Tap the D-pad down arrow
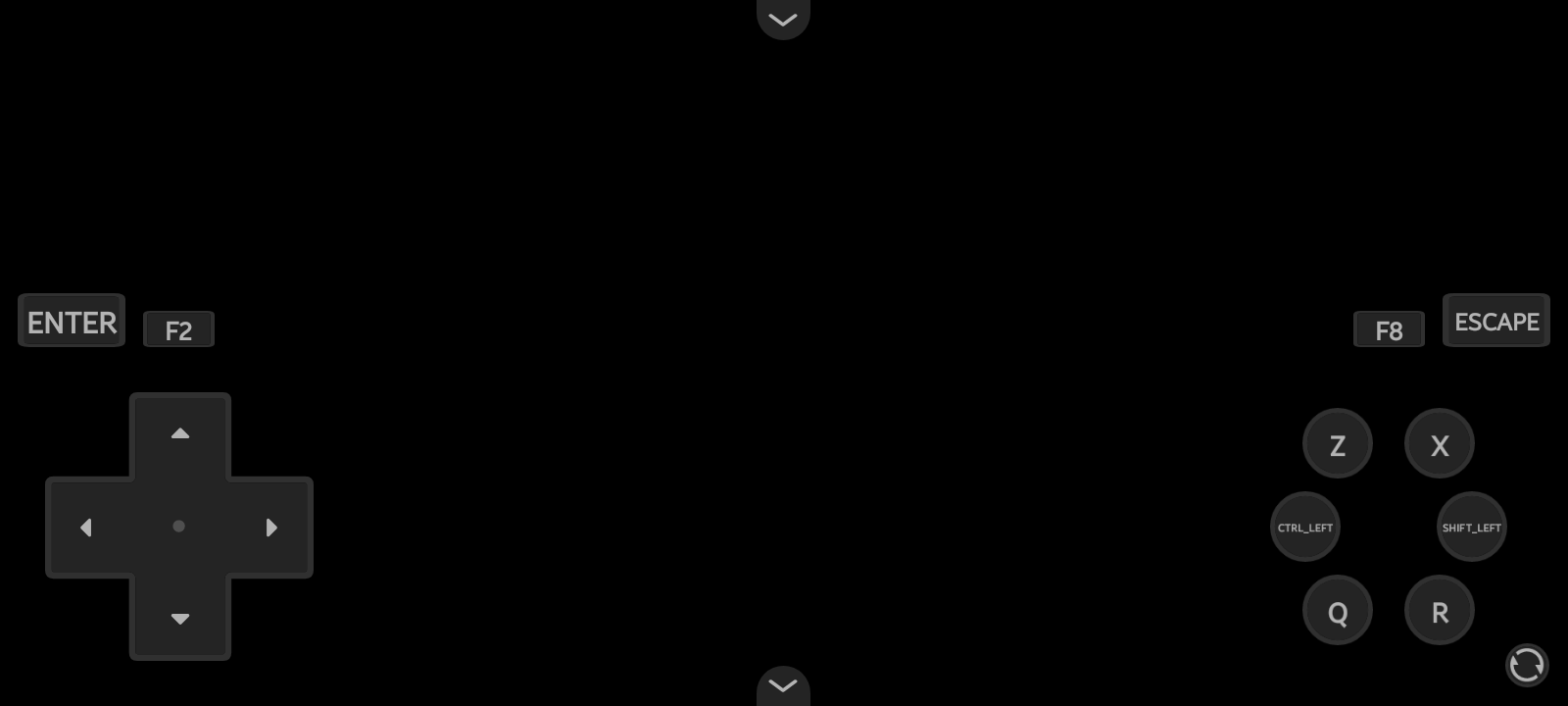 [x=180, y=619]
